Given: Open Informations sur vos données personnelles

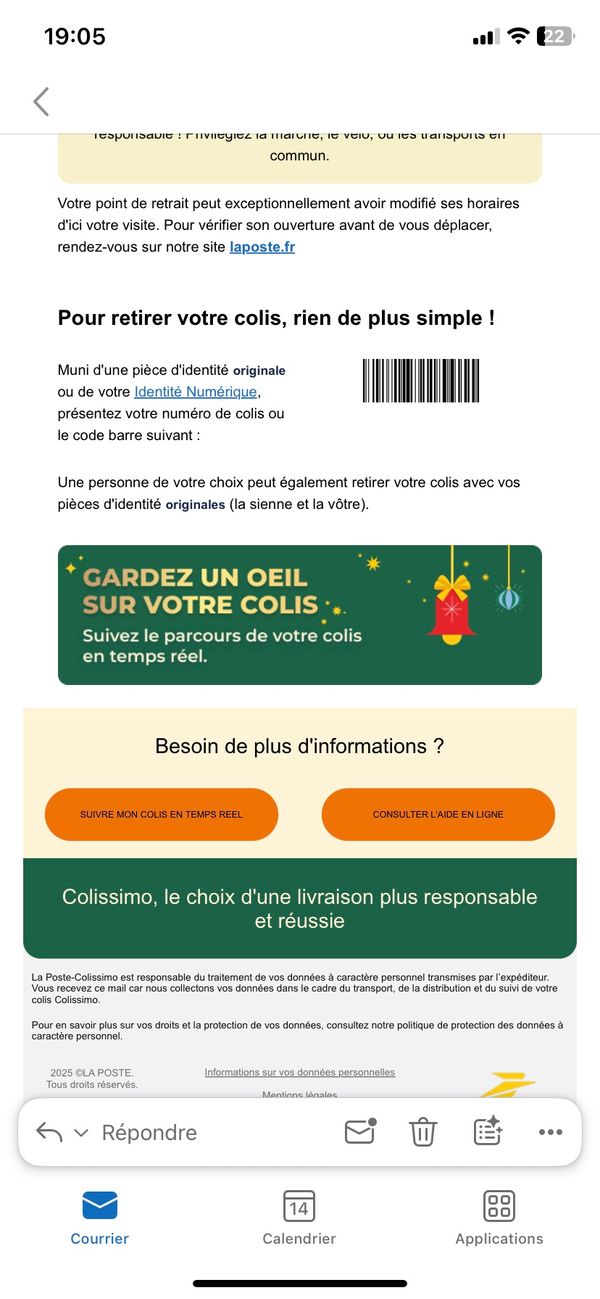Looking at the screenshot, I should point(300,1072).
